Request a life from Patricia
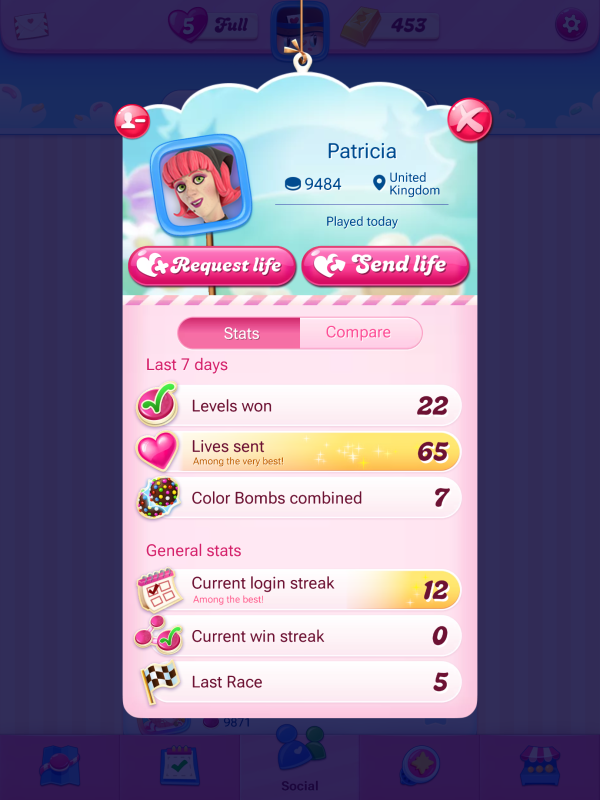Screen dimensions: 600x800 pos(213,266)
